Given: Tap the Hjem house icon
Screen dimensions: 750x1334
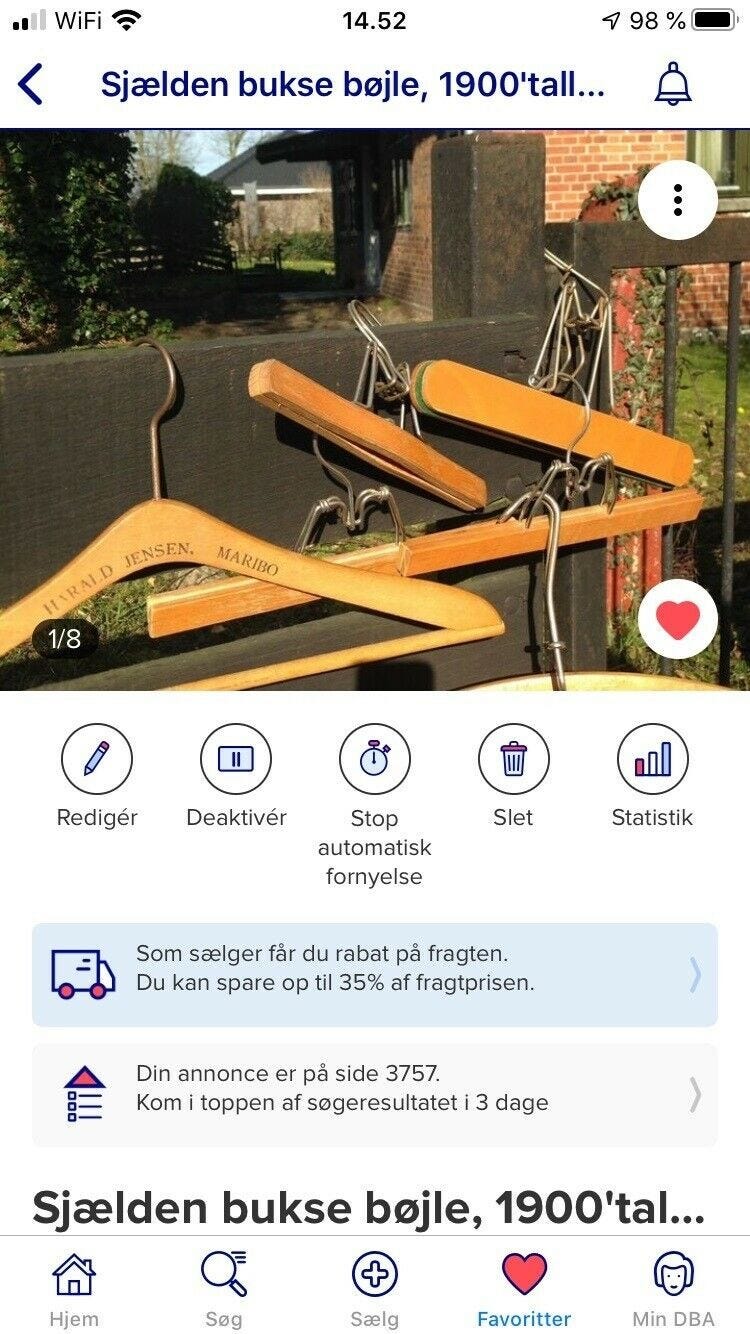Looking at the screenshot, I should (x=74, y=1272).
